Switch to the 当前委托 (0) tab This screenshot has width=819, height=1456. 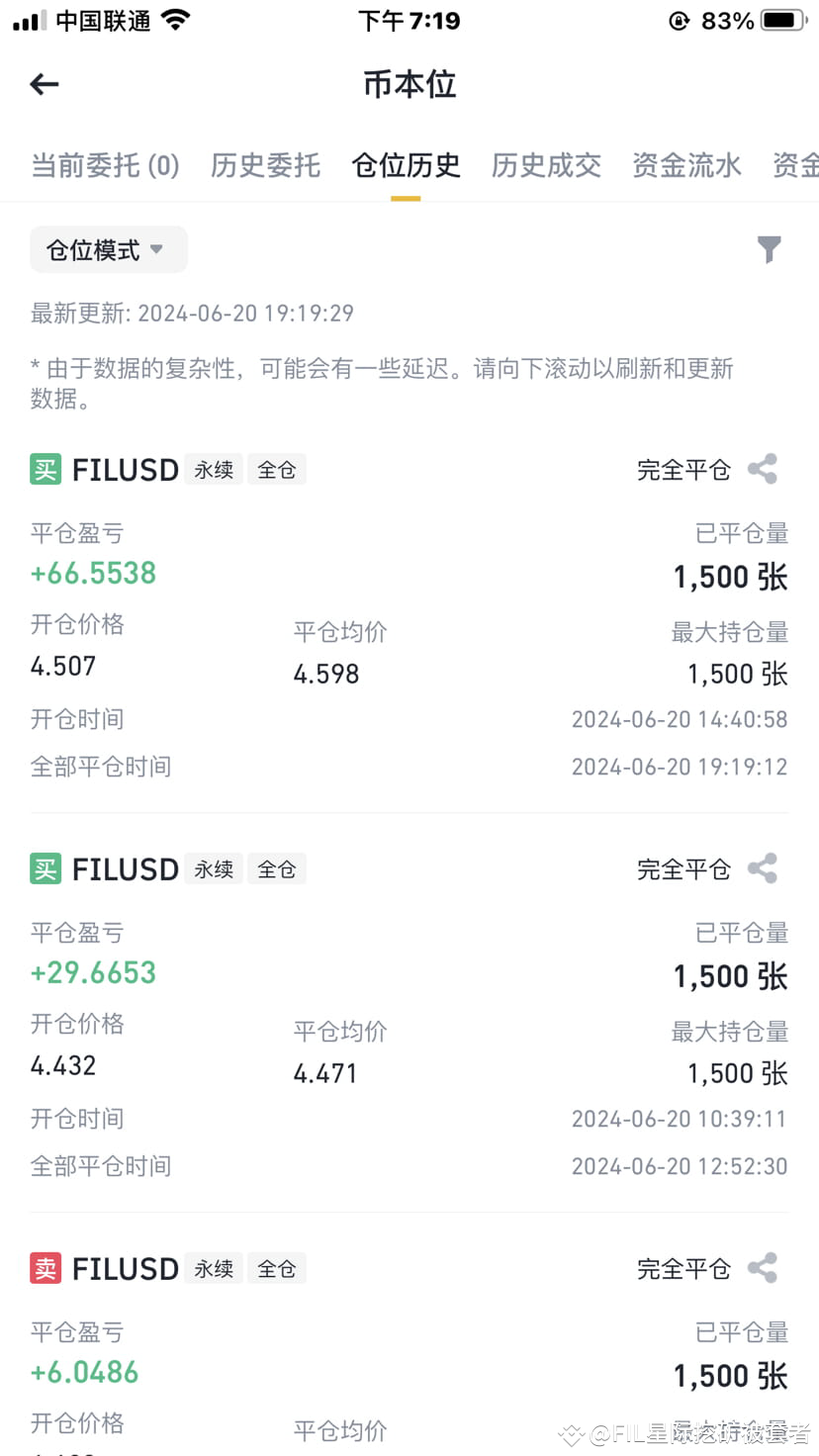coord(104,165)
